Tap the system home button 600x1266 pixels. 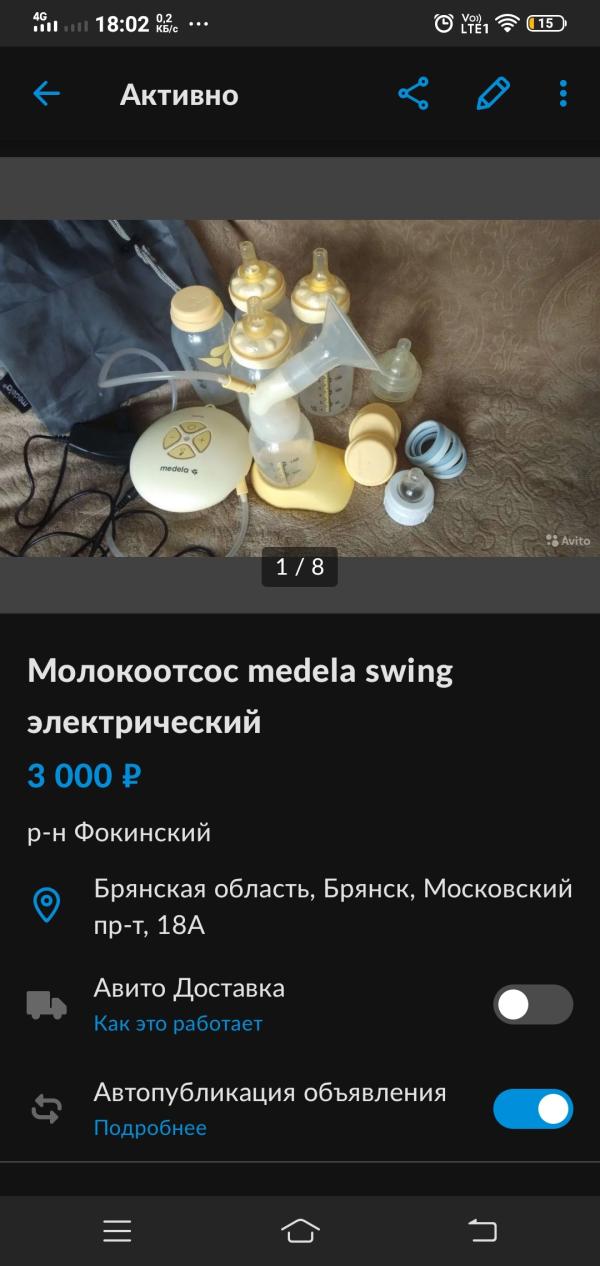coord(300,1230)
